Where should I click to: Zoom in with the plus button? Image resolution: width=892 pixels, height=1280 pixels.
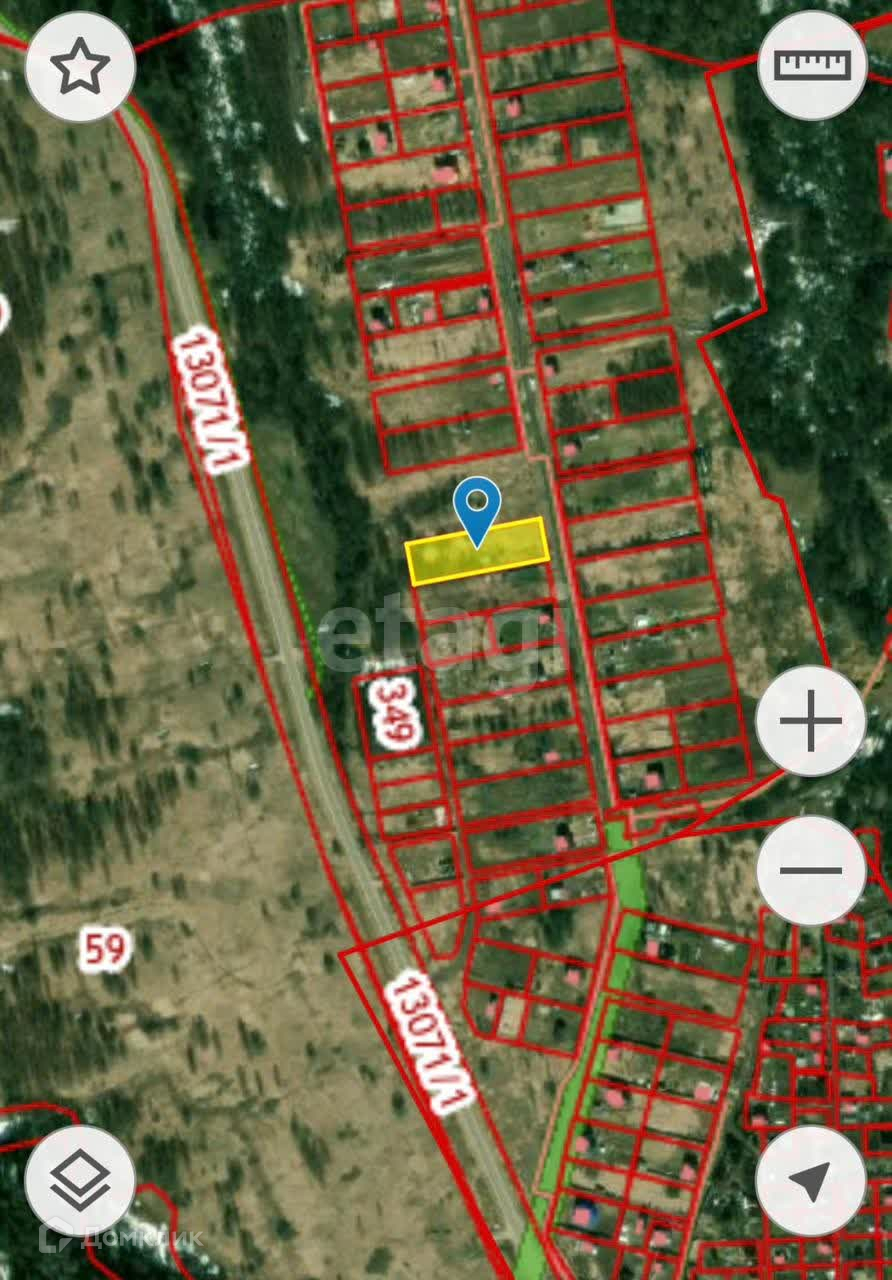(x=811, y=720)
